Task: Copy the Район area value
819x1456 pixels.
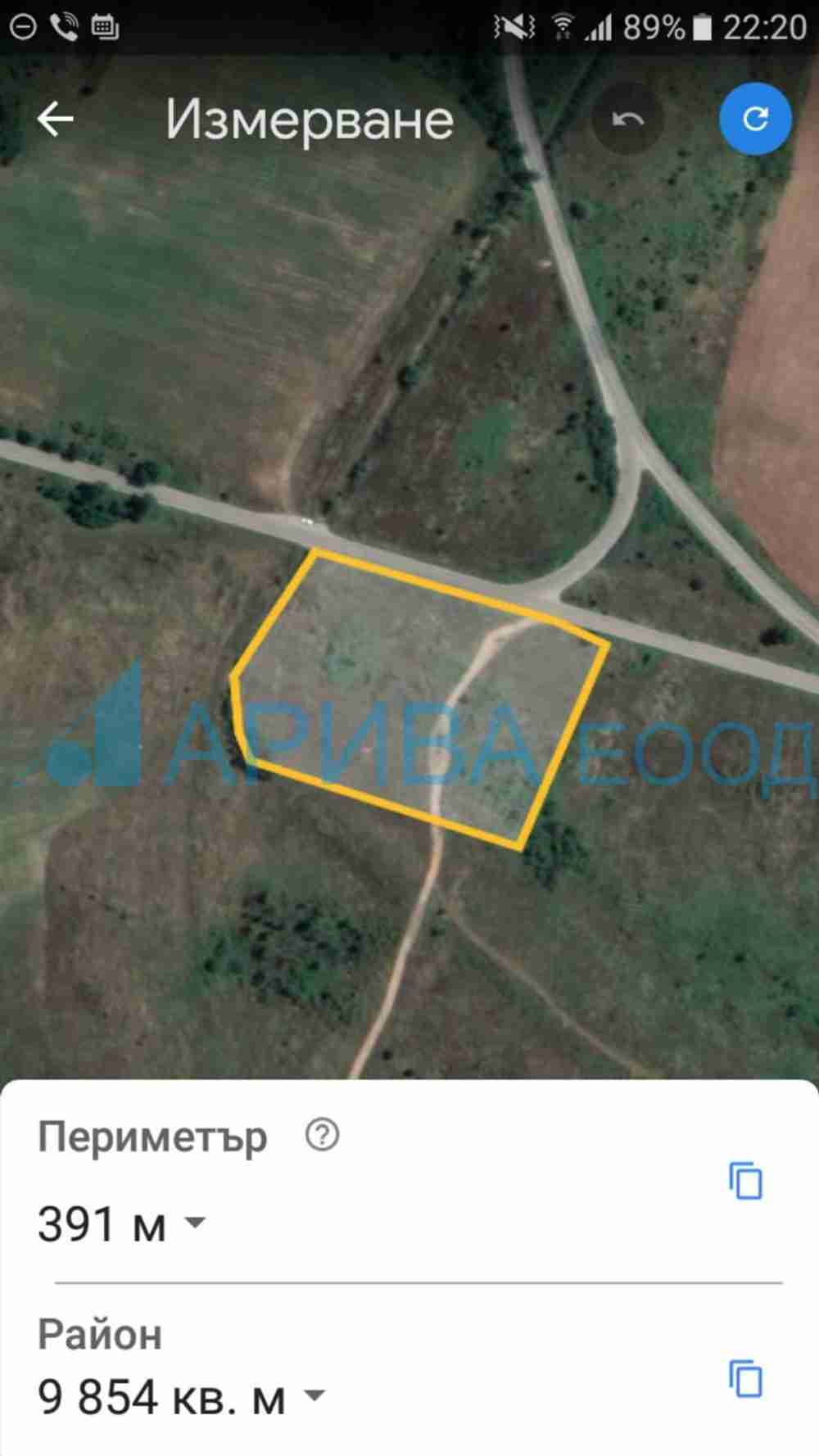Action: 745,1378
